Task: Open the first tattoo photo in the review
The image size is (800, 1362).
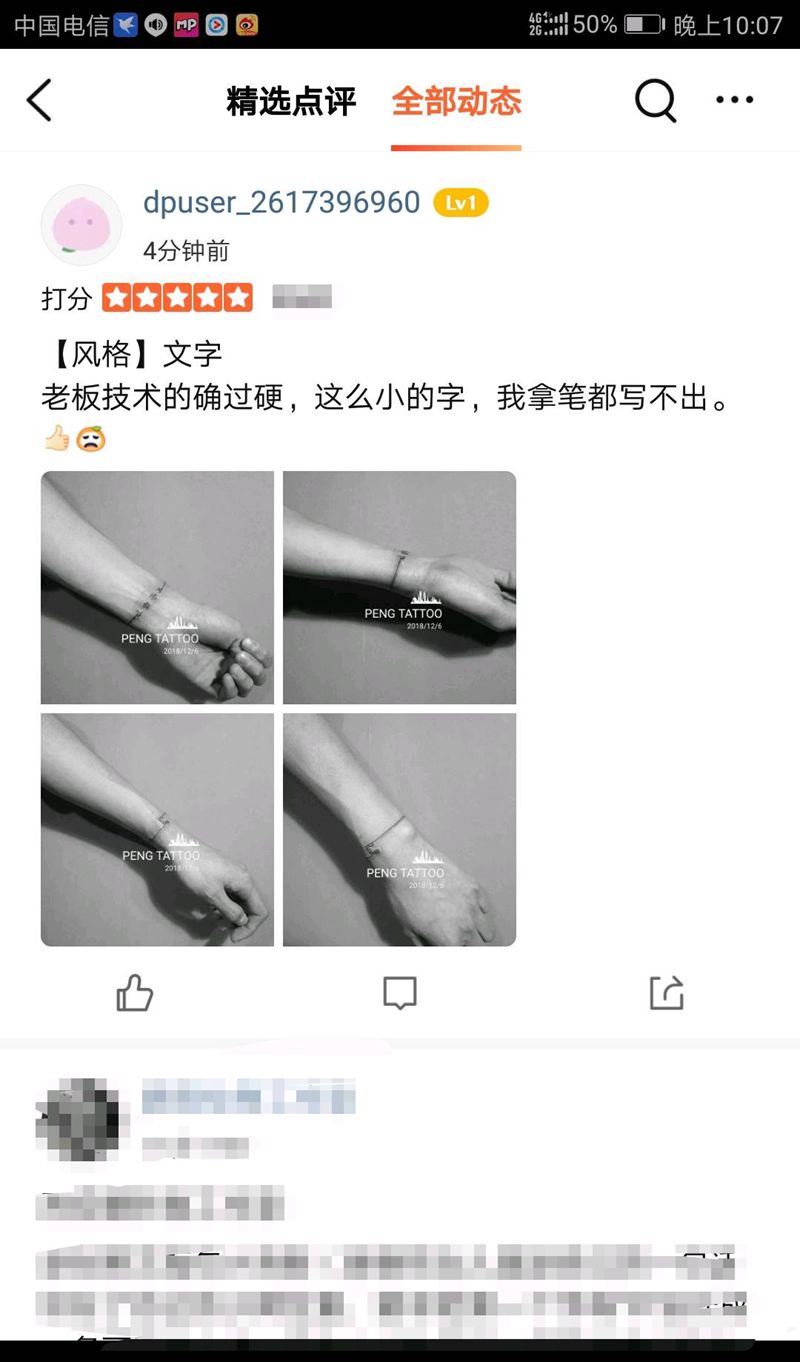Action: [x=157, y=588]
